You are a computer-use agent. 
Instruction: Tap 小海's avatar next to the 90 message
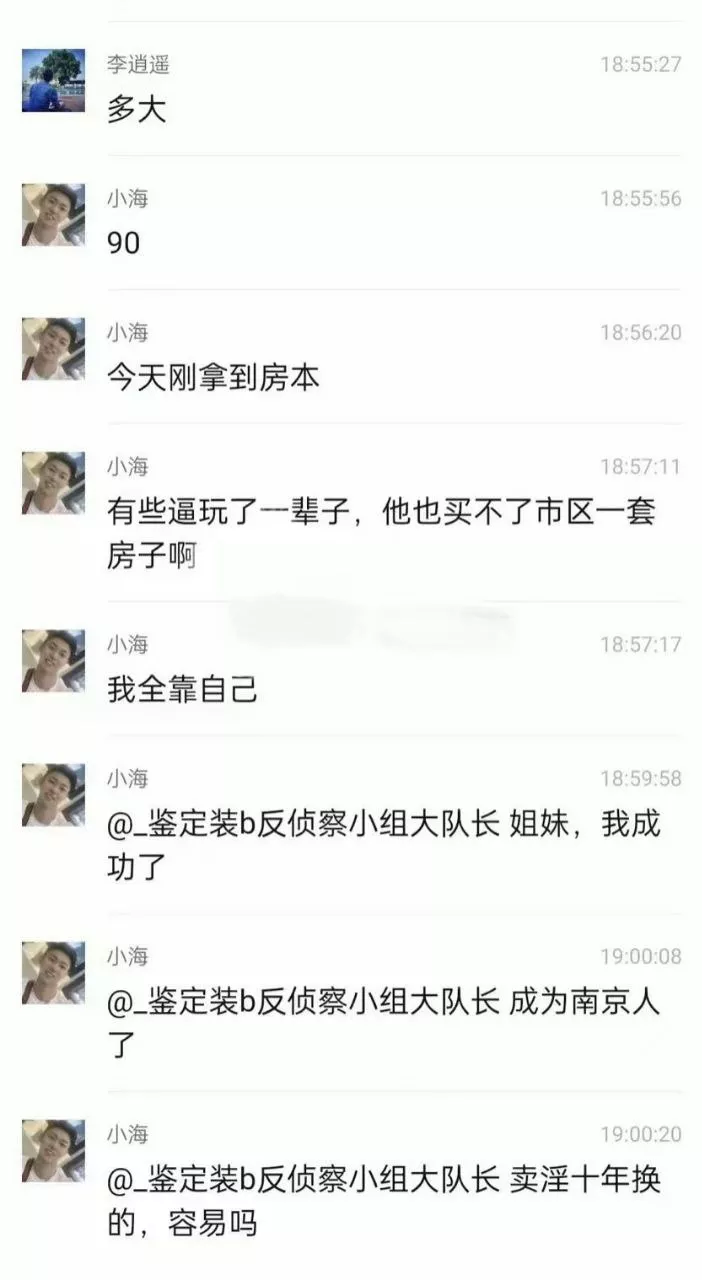[54, 215]
